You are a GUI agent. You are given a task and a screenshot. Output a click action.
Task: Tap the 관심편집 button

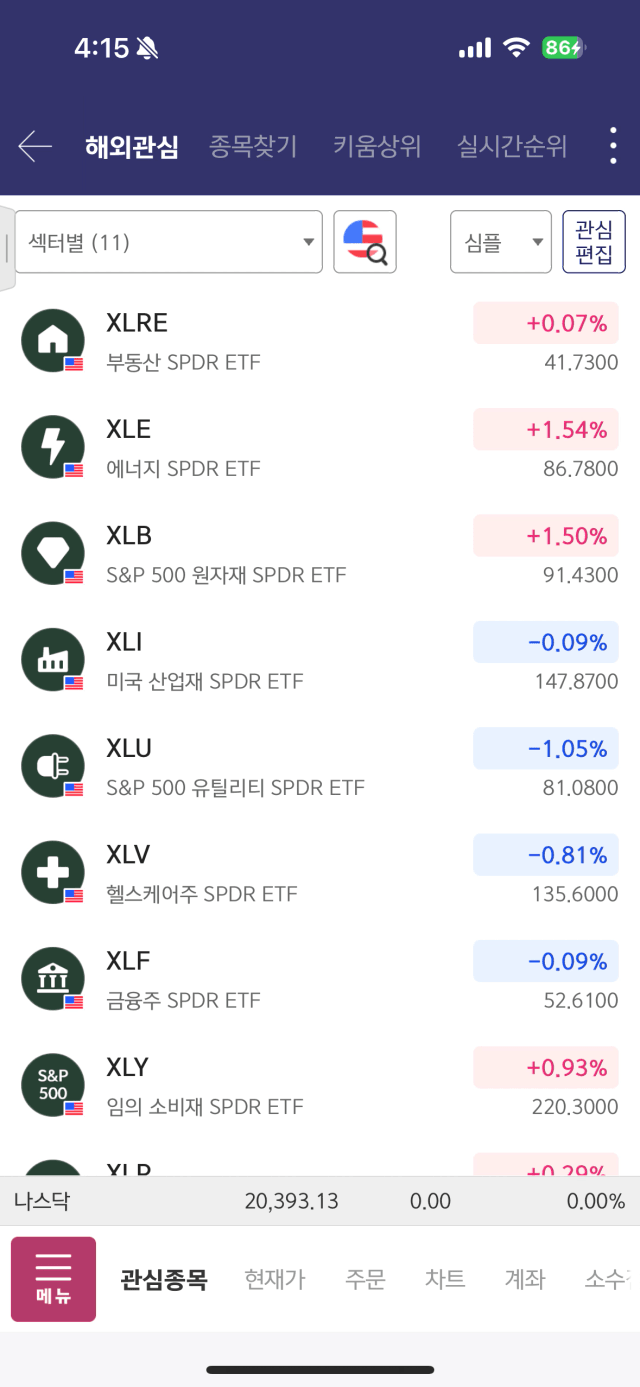tap(594, 242)
